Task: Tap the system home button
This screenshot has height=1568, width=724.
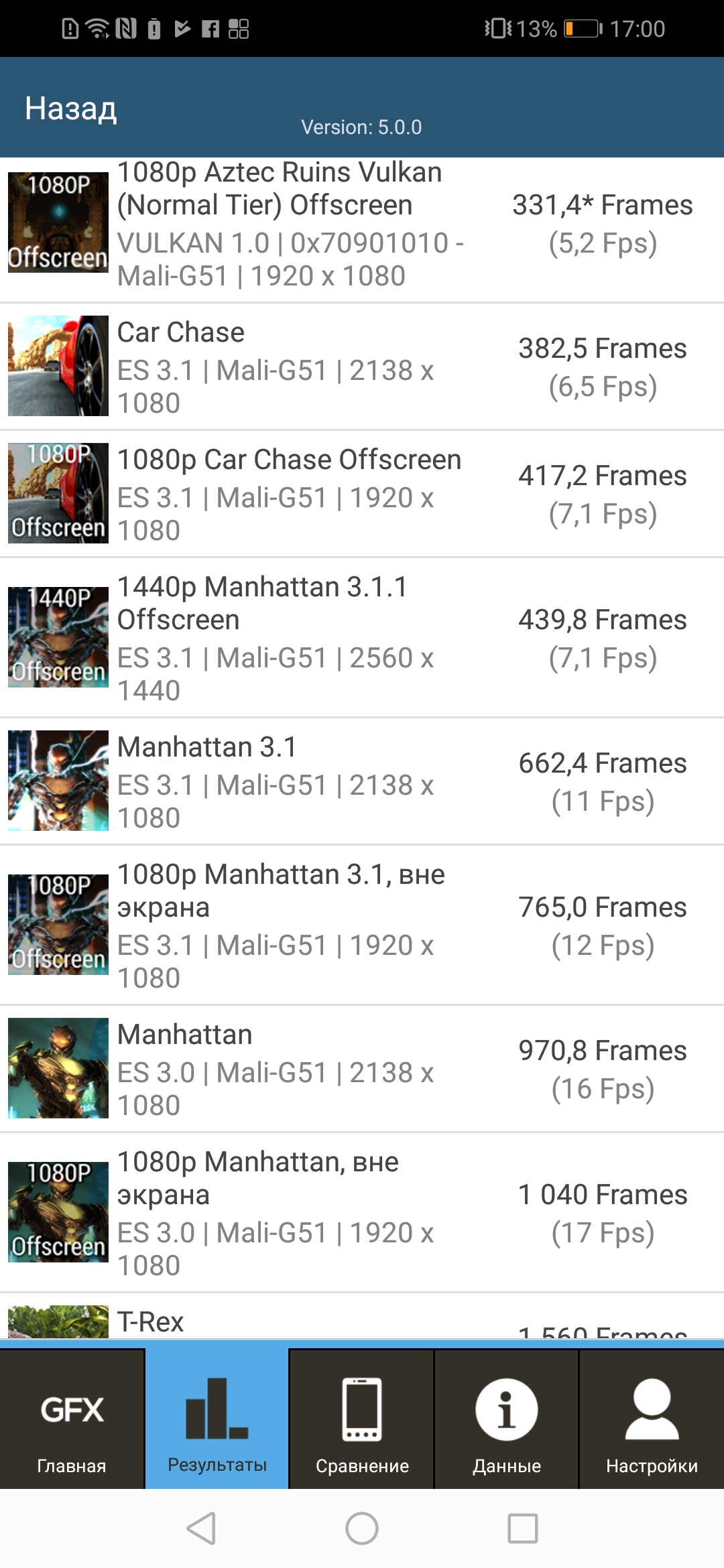Action: tap(362, 1528)
